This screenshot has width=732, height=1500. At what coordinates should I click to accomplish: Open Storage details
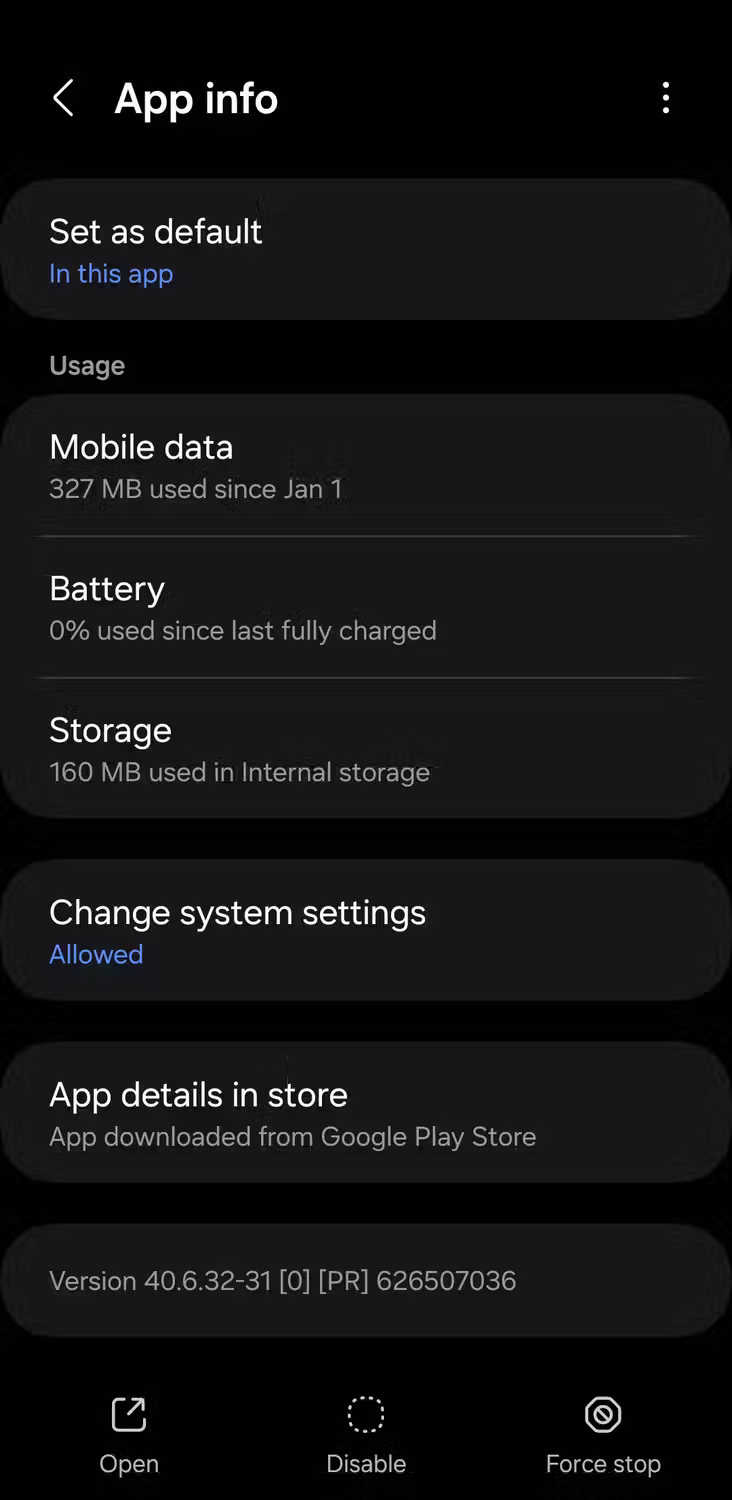[366, 749]
